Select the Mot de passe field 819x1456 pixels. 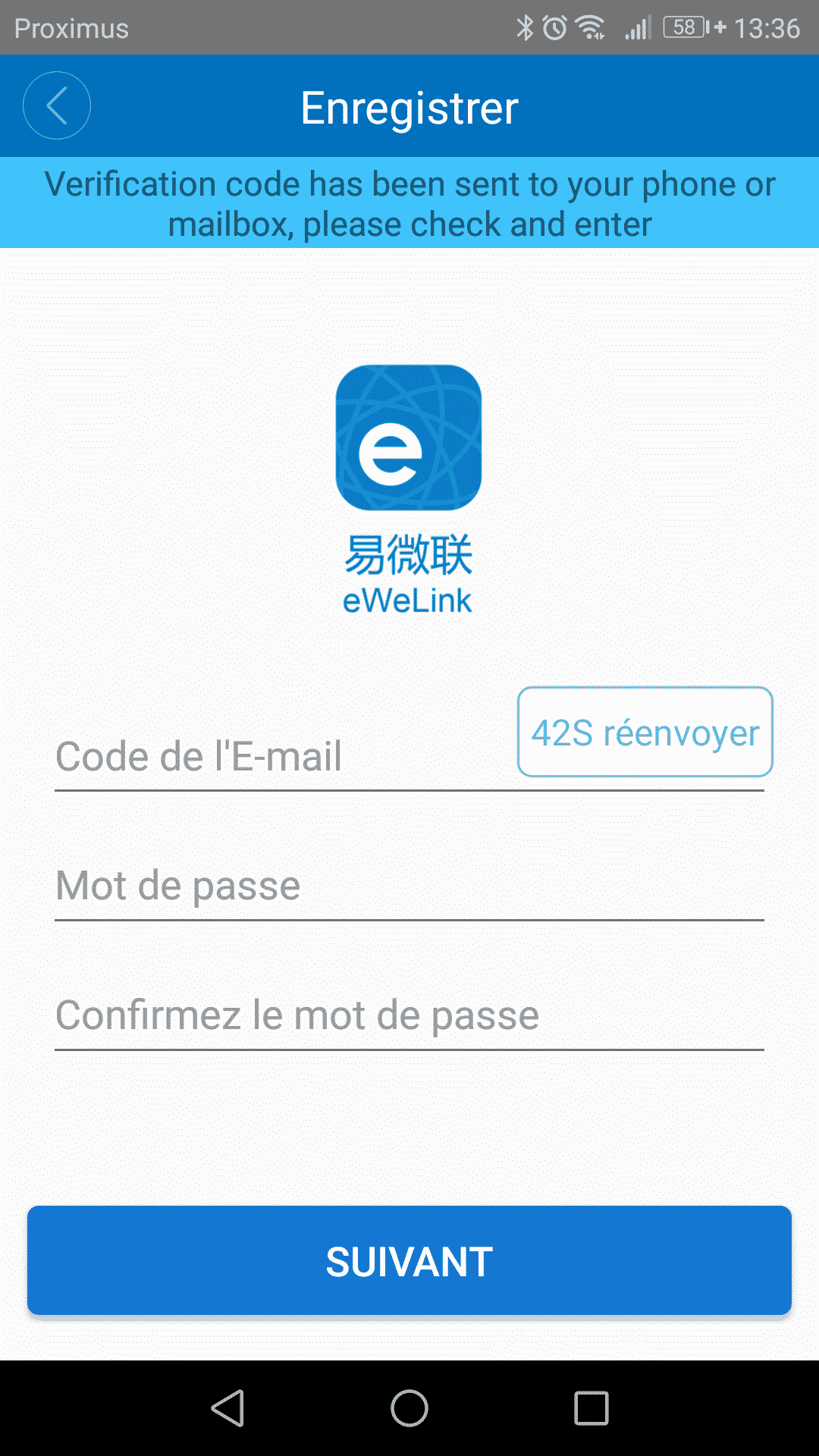(409, 885)
